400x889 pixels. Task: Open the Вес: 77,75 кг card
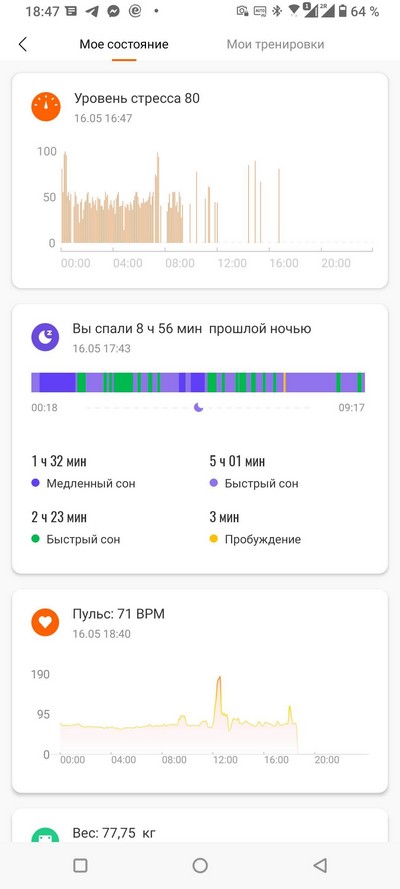click(200, 826)
